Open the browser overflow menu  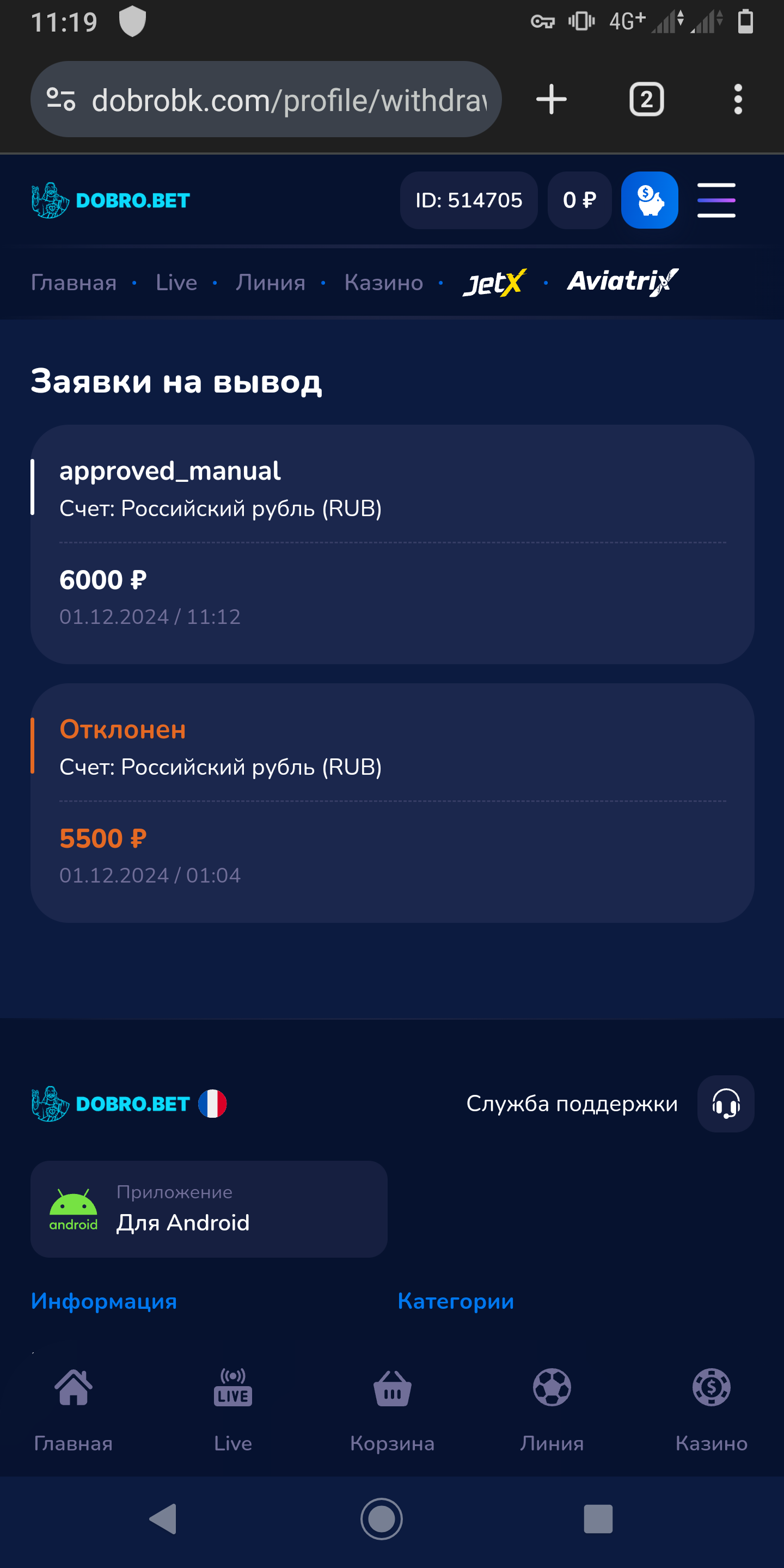(738, 99)
